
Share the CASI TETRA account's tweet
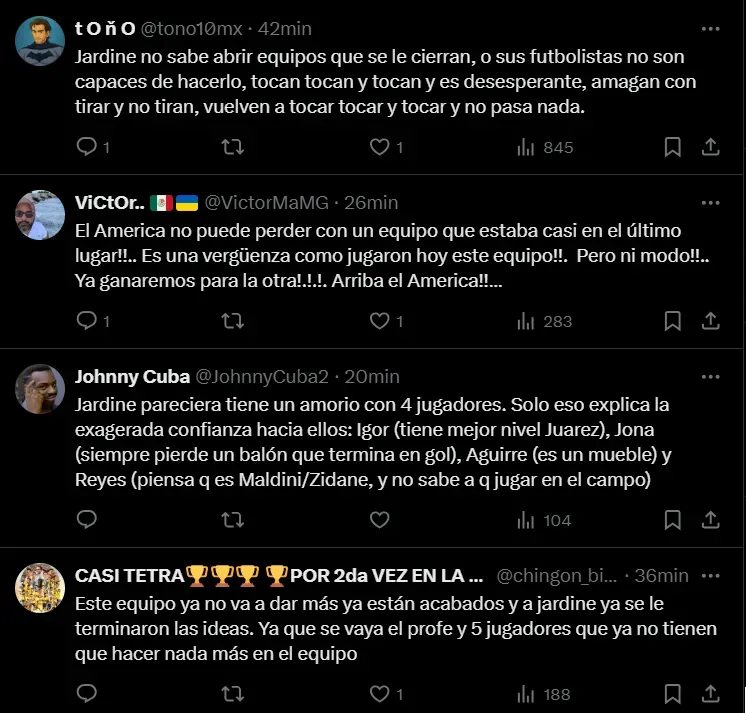click(x=711, y=694)
